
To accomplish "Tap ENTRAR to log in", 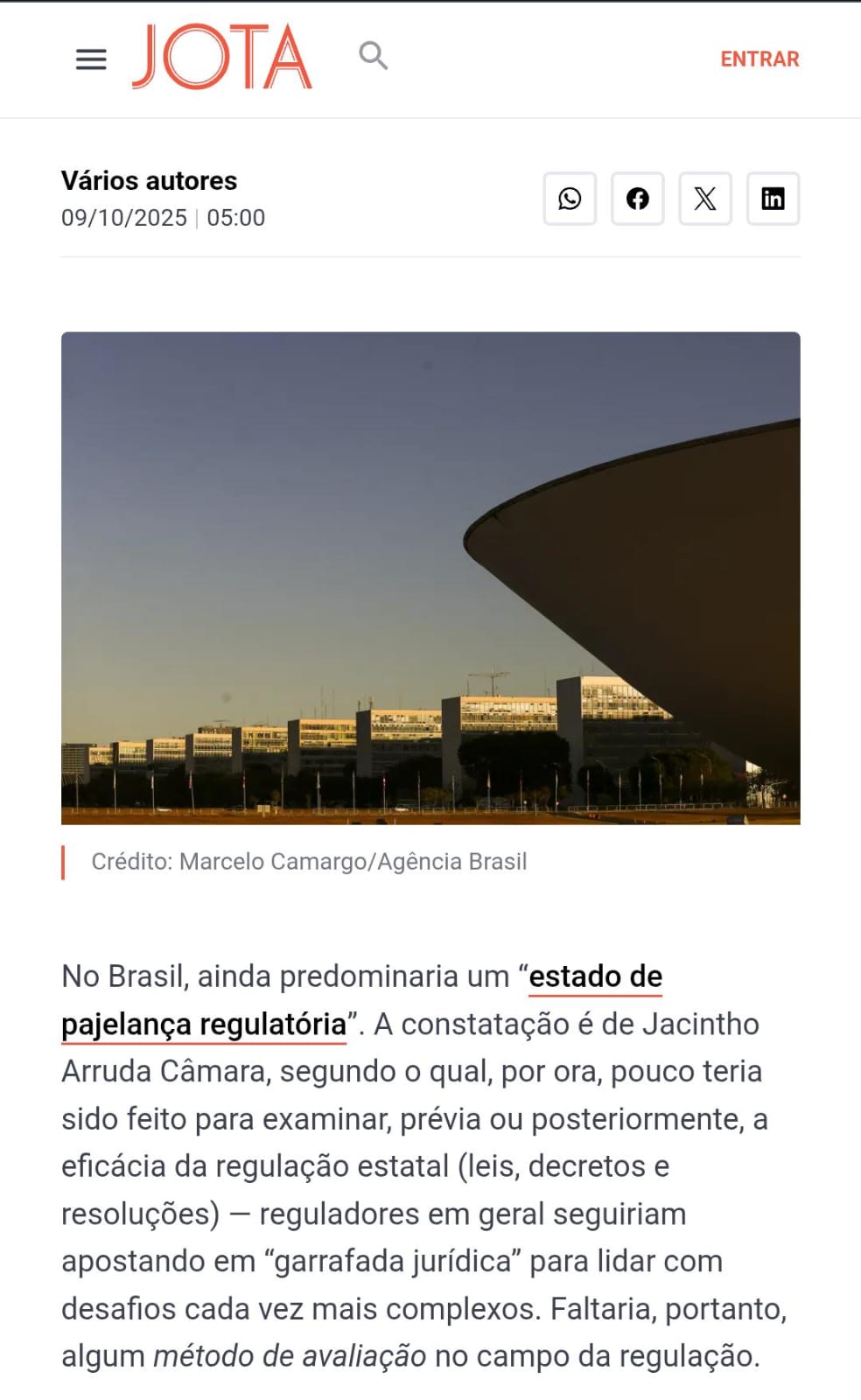I will point(759,59).
